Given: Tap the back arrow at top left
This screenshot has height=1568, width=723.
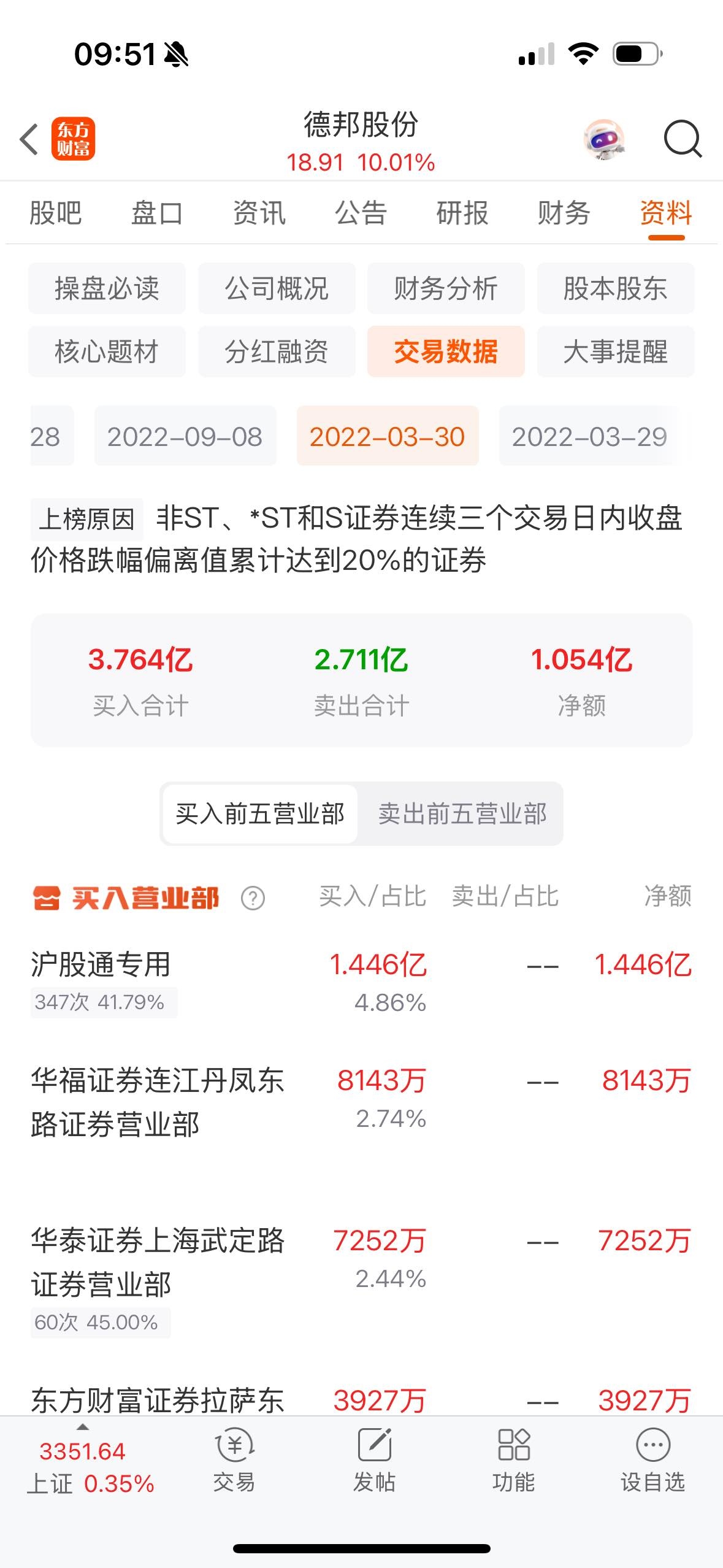Looking at the screenshot, I should tap(29, 140).
